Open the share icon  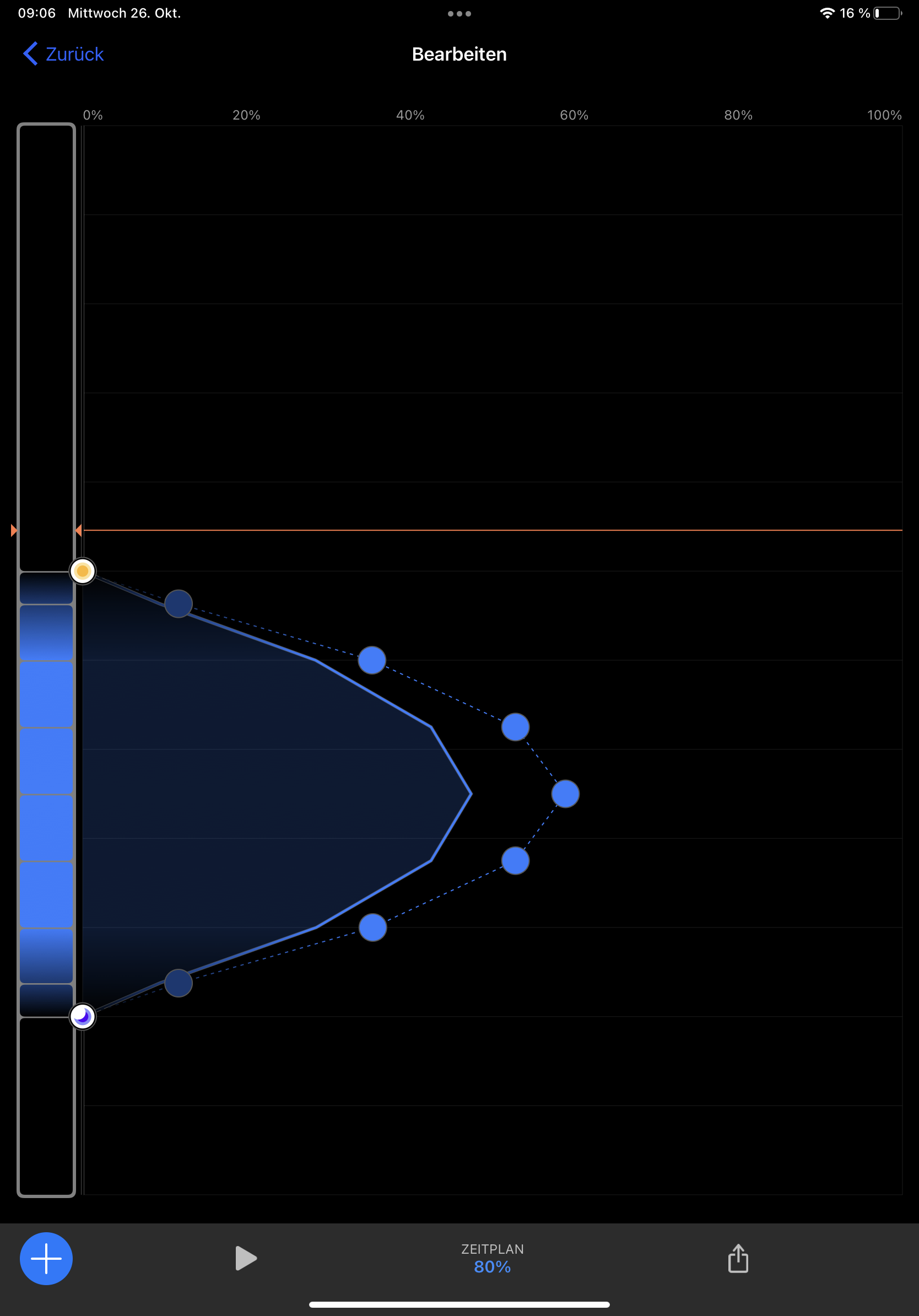(738, 1258)
